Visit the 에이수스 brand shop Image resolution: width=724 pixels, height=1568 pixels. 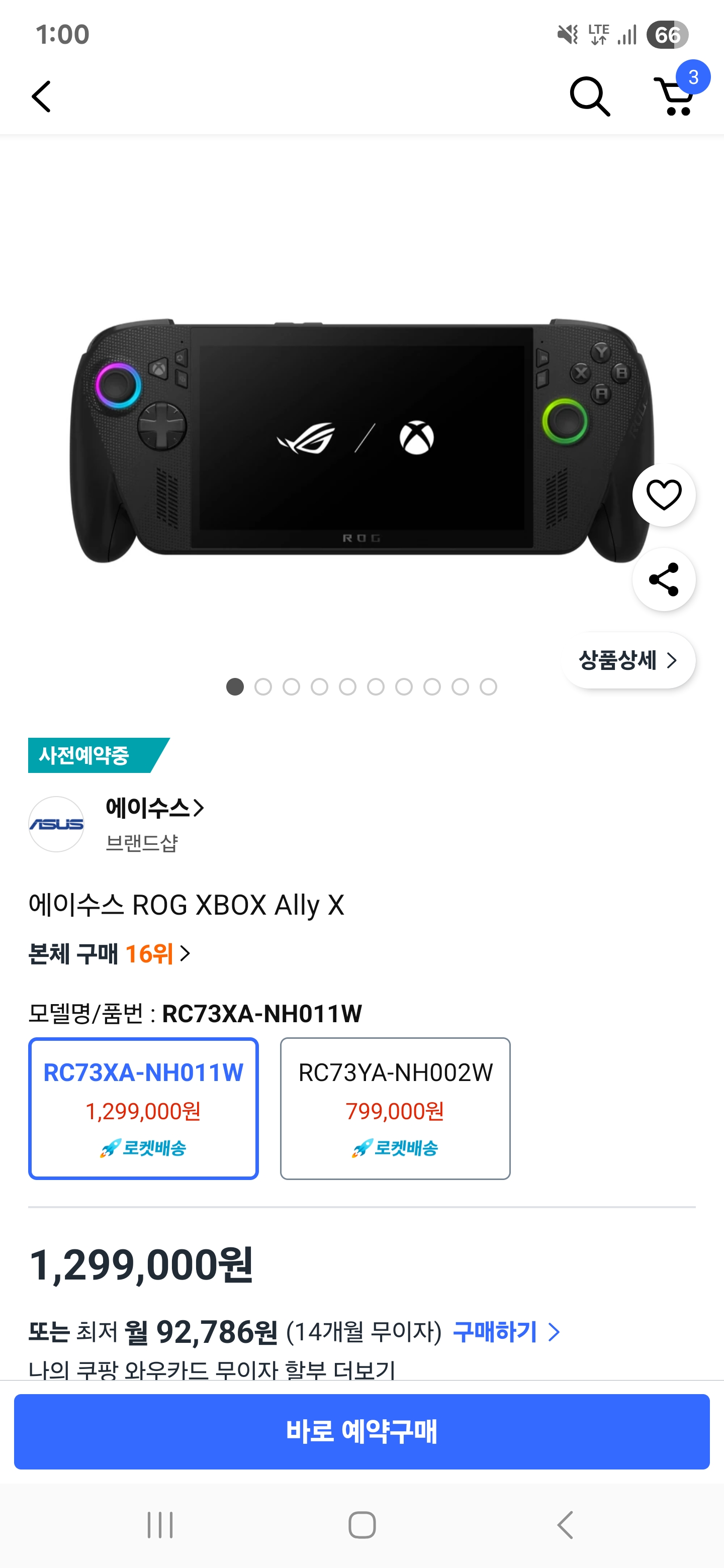[x=155, y=808]
